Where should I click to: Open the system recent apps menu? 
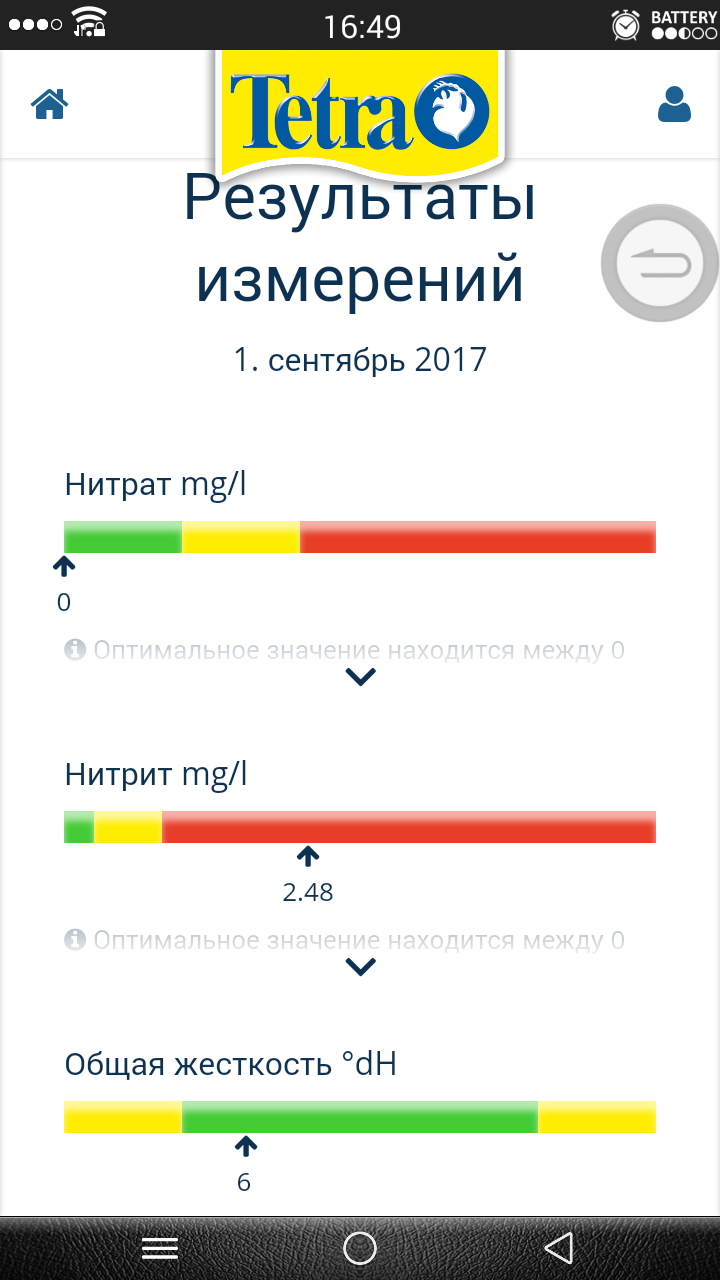(160, 1248)
